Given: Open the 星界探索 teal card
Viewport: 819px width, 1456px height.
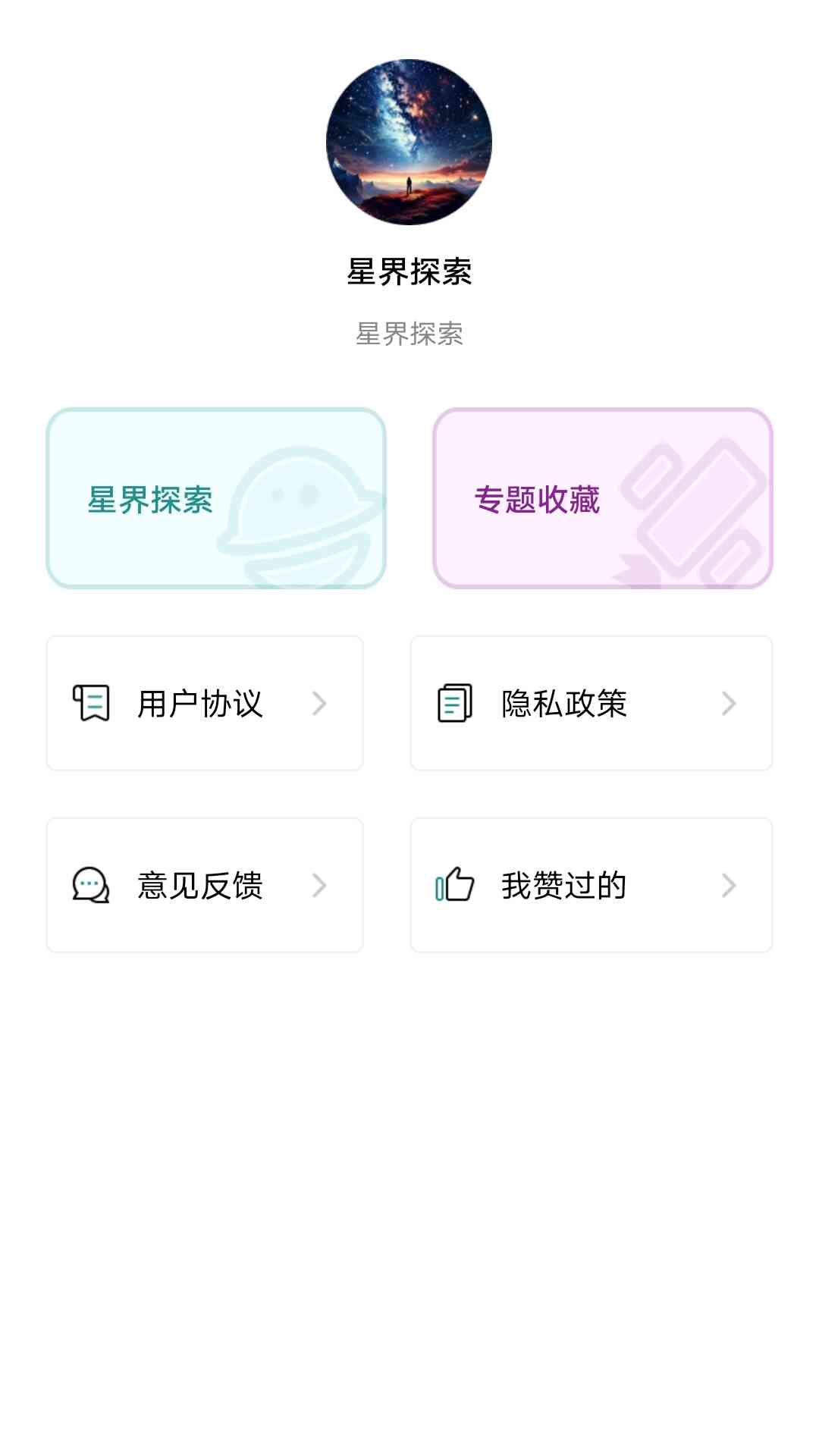Looking at the screenshot, I should (x=216, y=498).
